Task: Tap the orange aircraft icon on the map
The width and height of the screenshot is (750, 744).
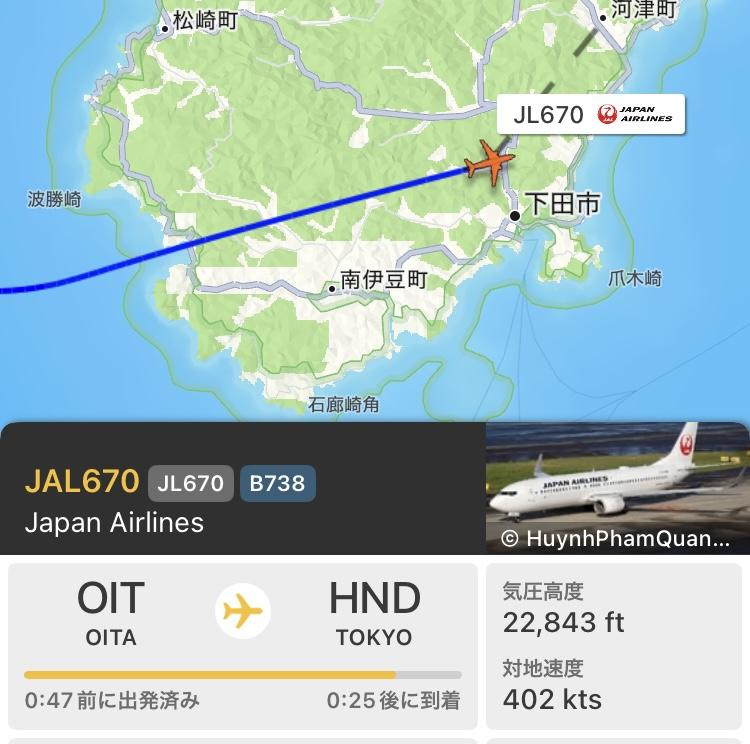Action: [489, 161]
